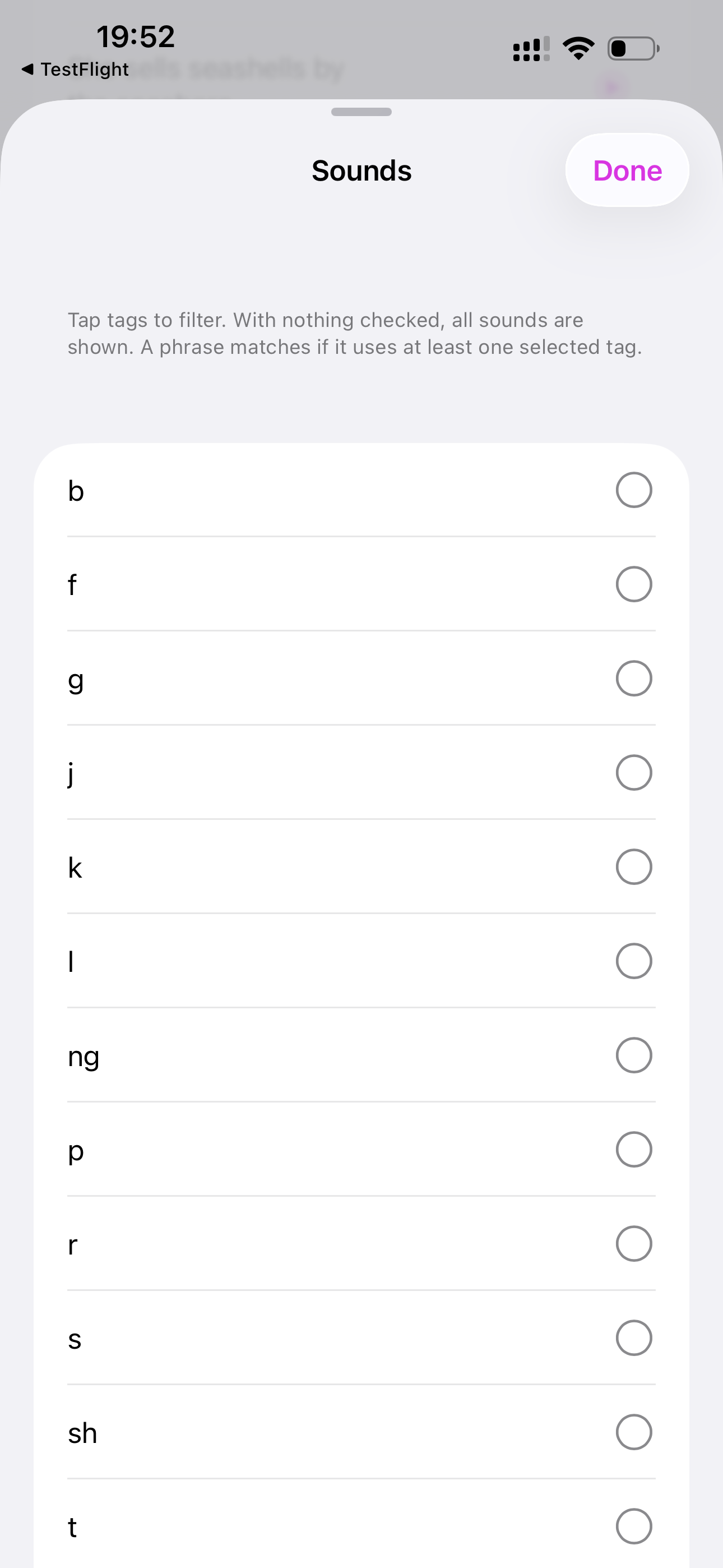Enable the "ng" sound filter
Screen dimensions: 723x1568
(x=633, y=1055)
